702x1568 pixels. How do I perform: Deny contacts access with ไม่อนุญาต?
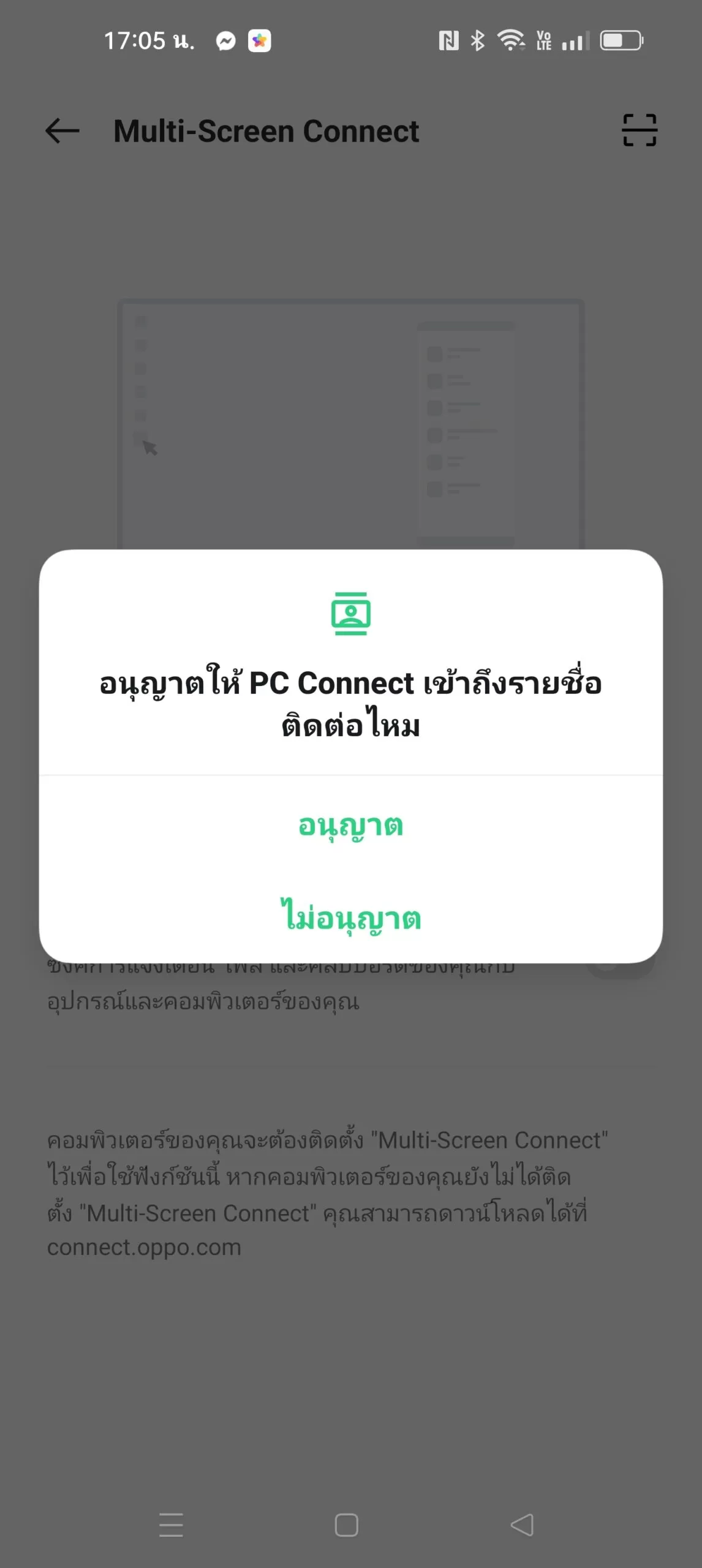click(350, 918)
